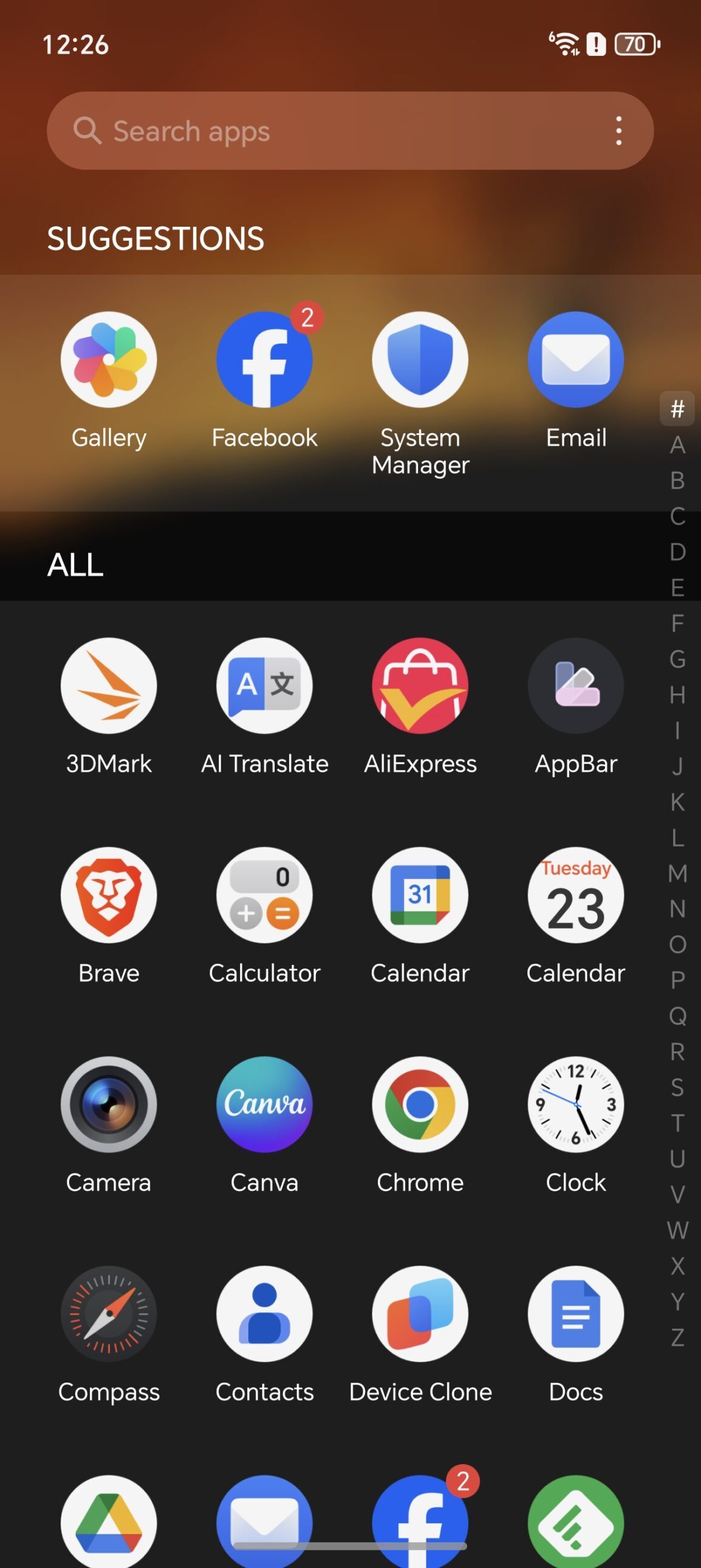Launch System Manager app
Screen dimensions: 701x1568
420,360
